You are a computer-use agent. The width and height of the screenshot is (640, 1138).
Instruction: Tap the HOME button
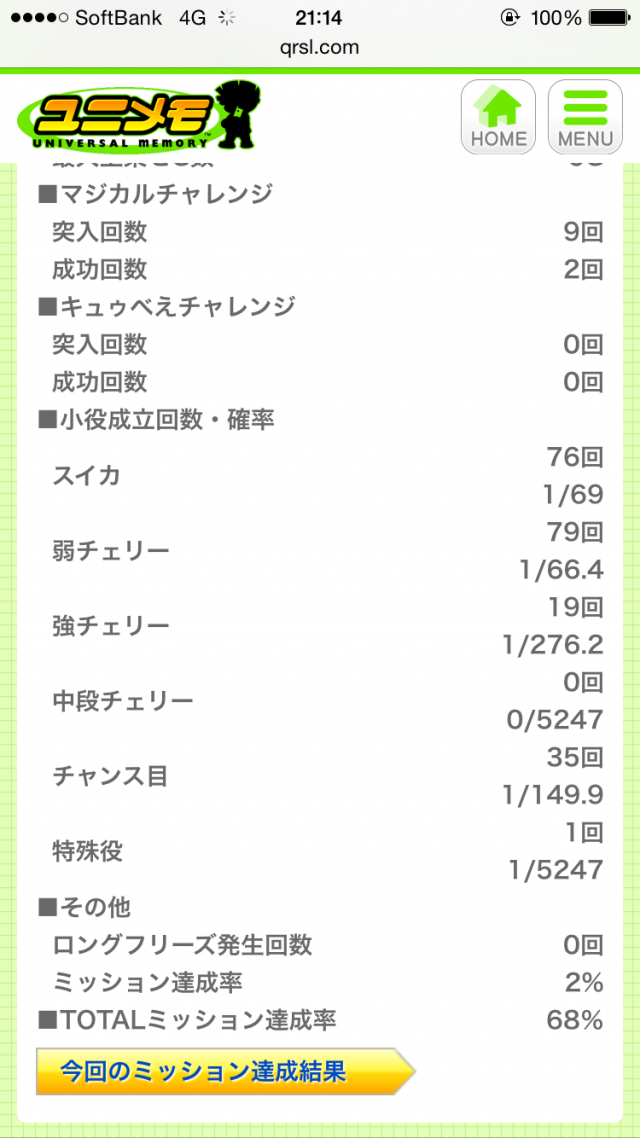[x=498, y=116]
